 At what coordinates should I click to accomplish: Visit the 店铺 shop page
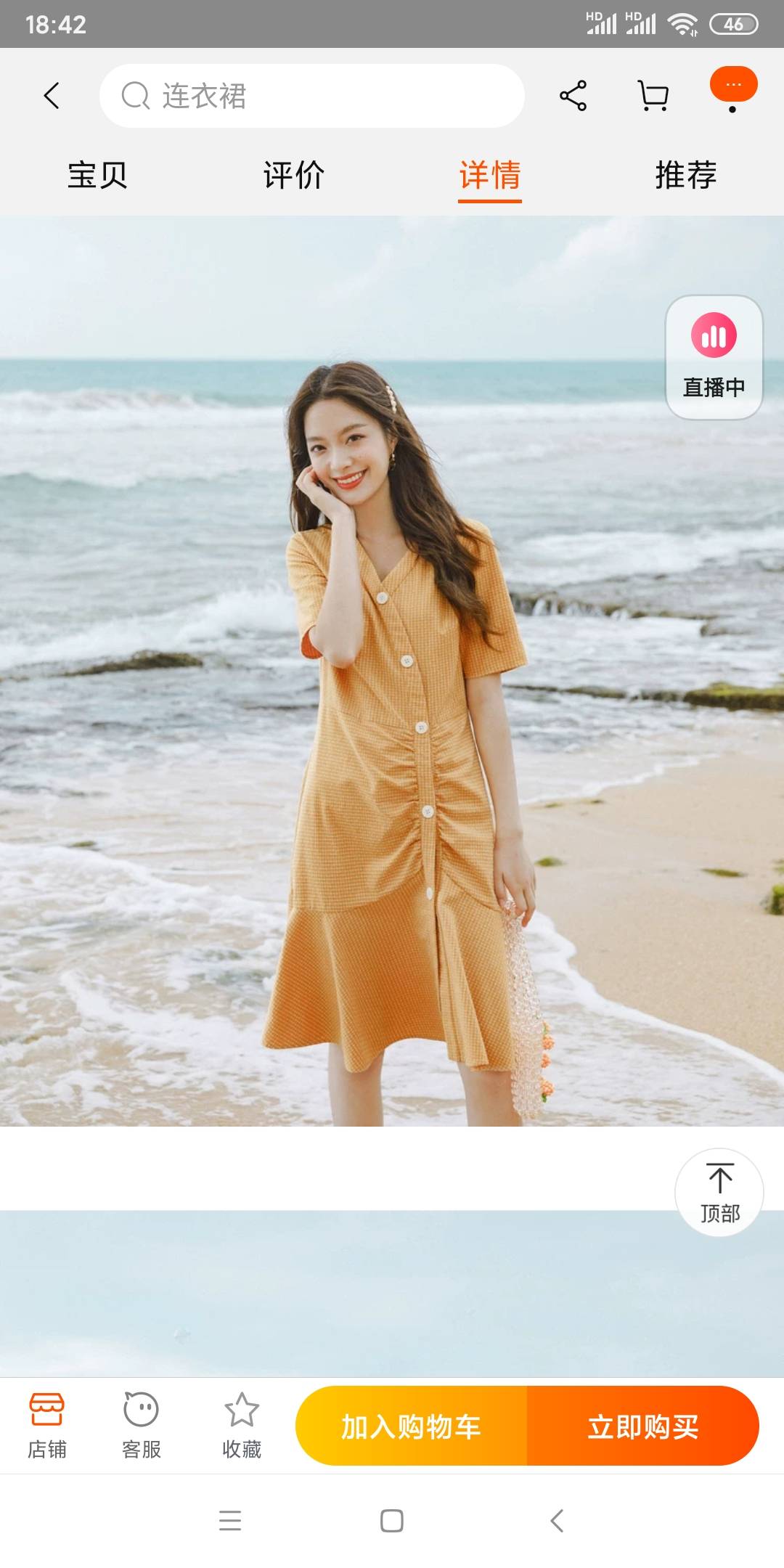(47, 1426)
